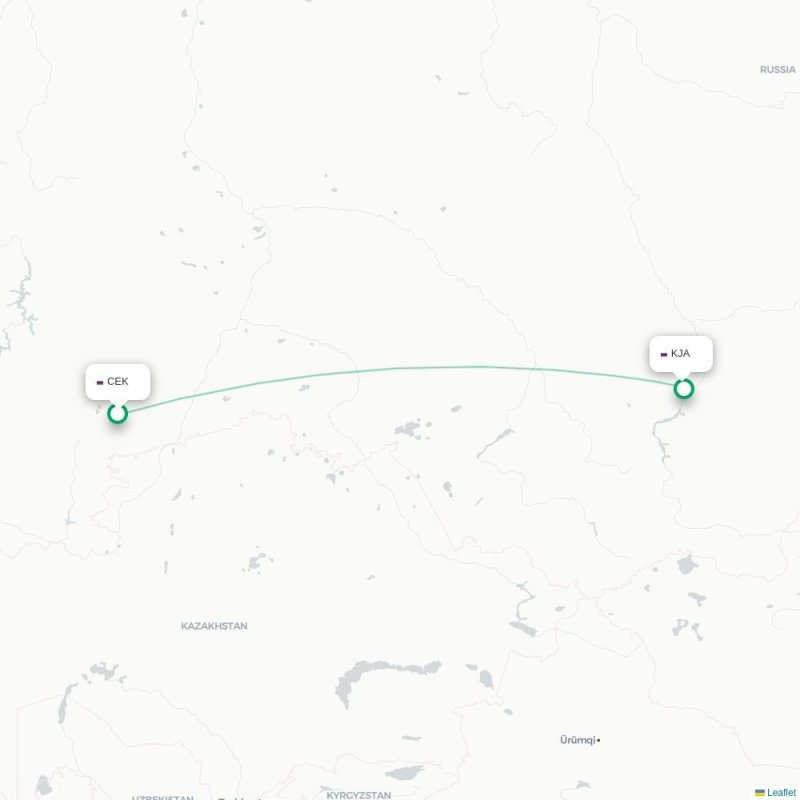Select the CEK airport marker
Image resolution: width=800 pixels, height=800 pixels.
coord(118,413)
